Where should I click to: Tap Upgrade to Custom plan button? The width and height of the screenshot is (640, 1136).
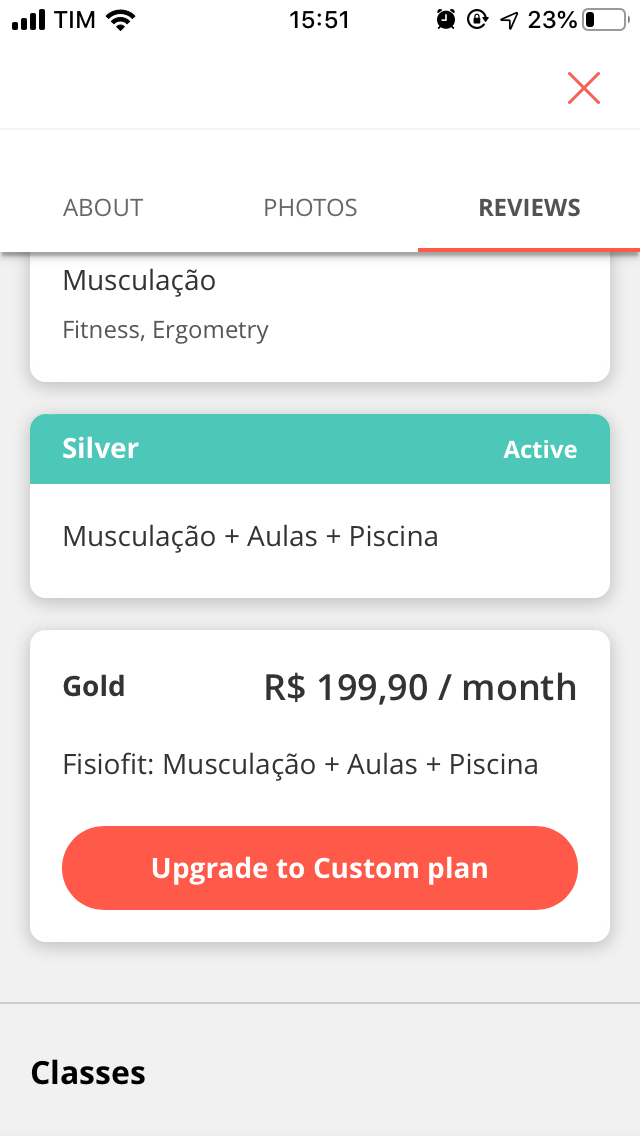tap(320, 868)
